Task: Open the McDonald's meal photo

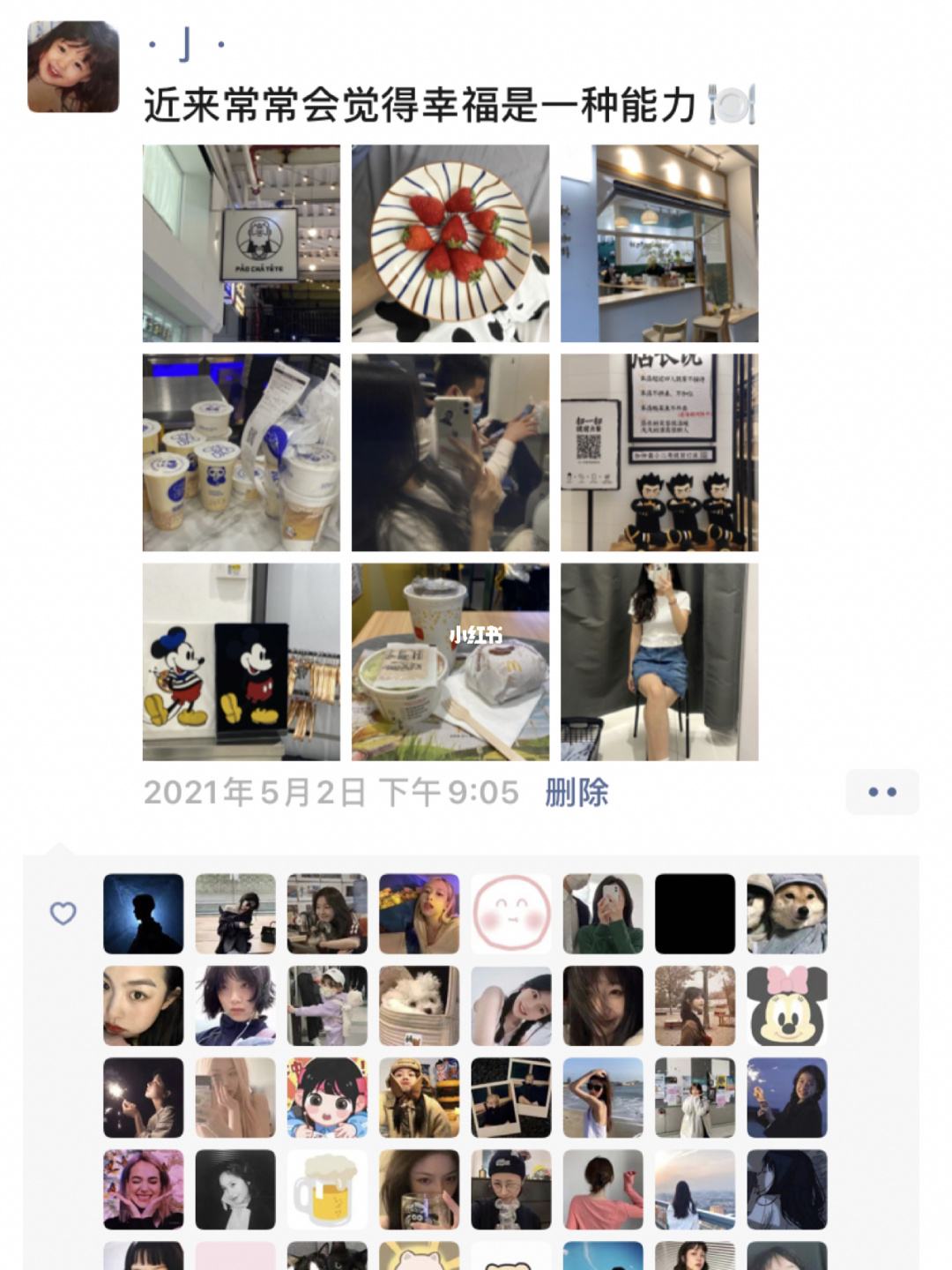Action: point(450,662)
